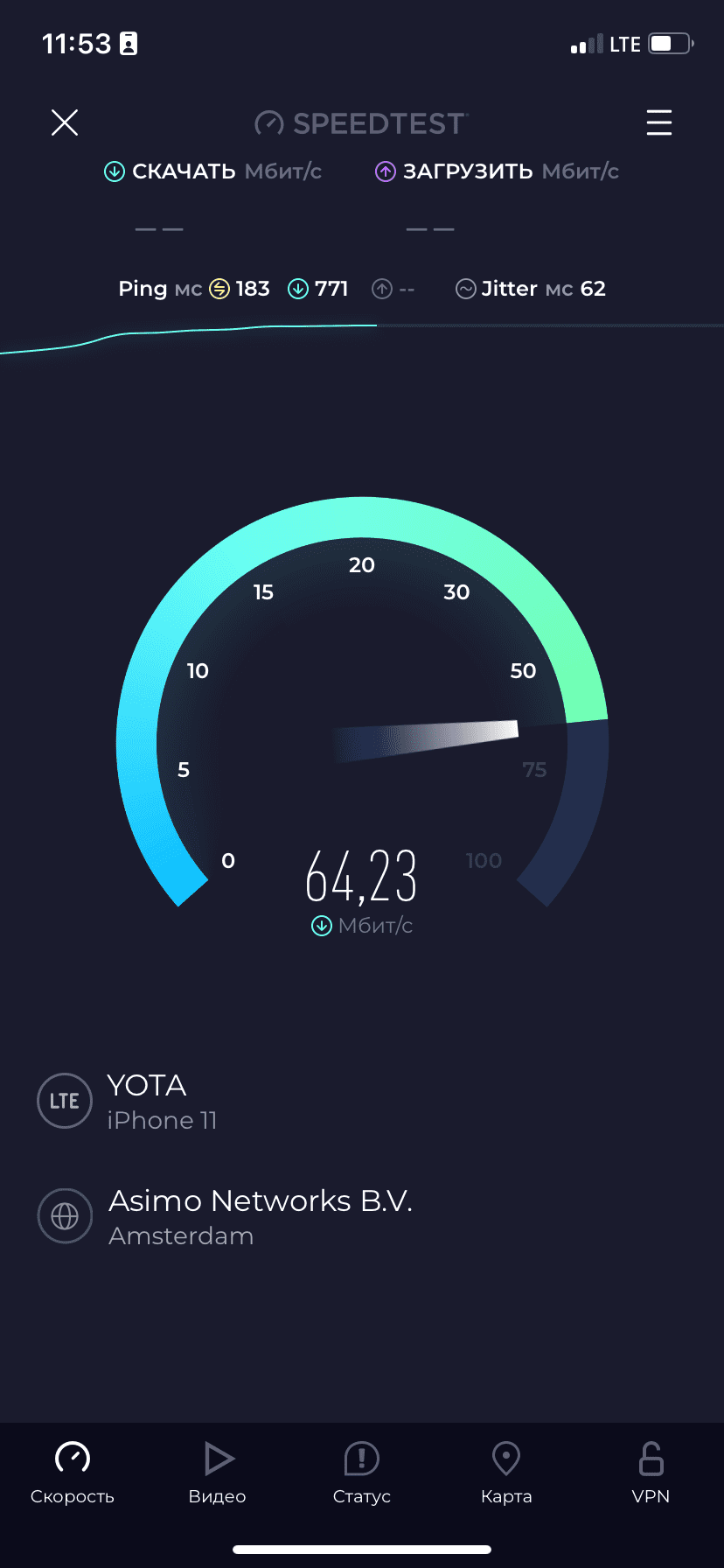The width and height of the screenshot is (724, 1568).
Task: Switch to the Видео tab
Action: (x=217, y=1473)
